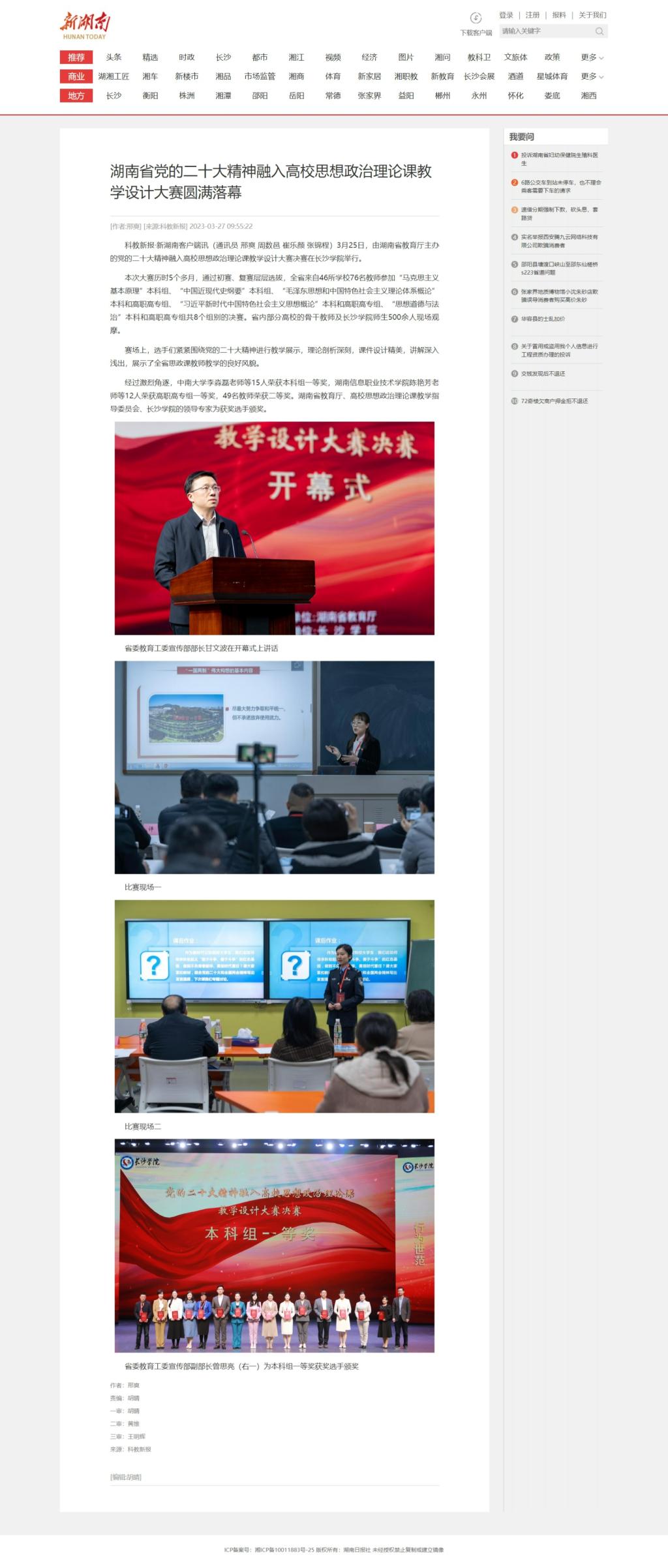Open 72宿楼欠商户押金拒不退还 item
668x1568 pixels.
tap(554, 401)
